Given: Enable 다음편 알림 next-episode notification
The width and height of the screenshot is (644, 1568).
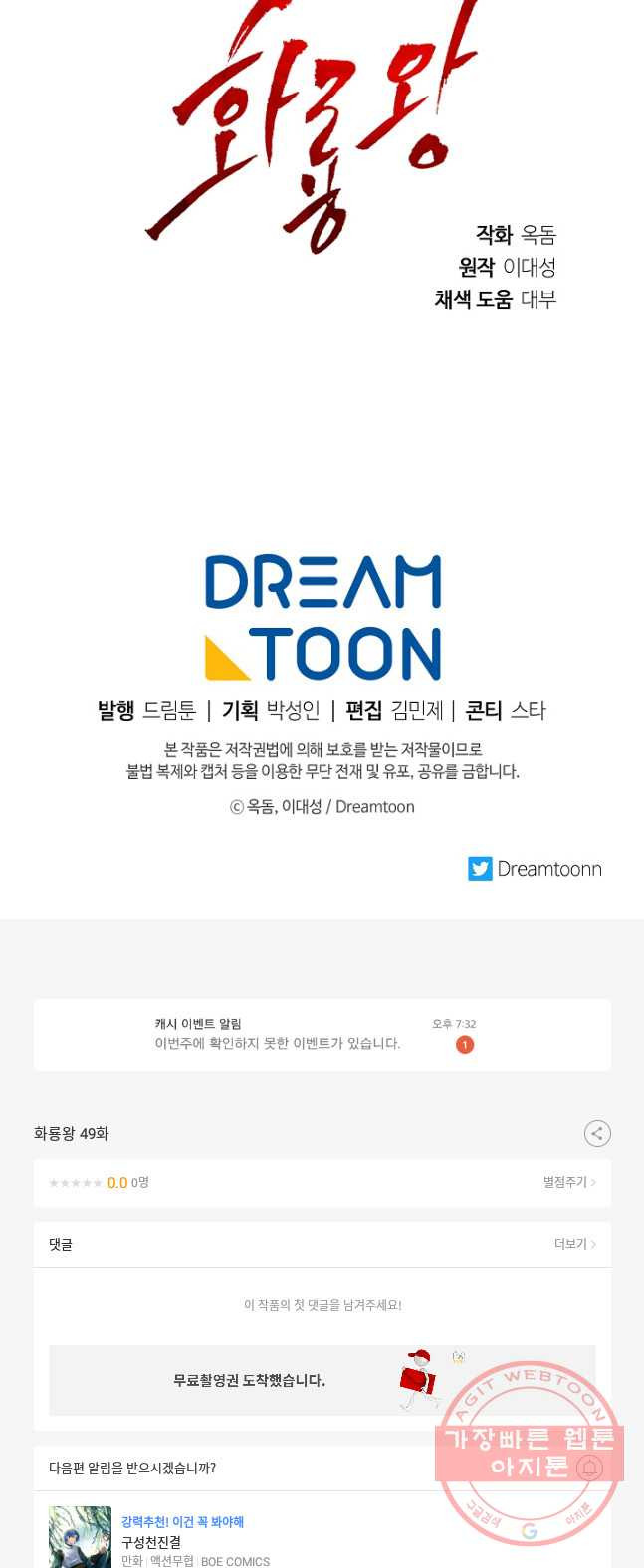Looking at the screenshot, I should coord(589,1468).
